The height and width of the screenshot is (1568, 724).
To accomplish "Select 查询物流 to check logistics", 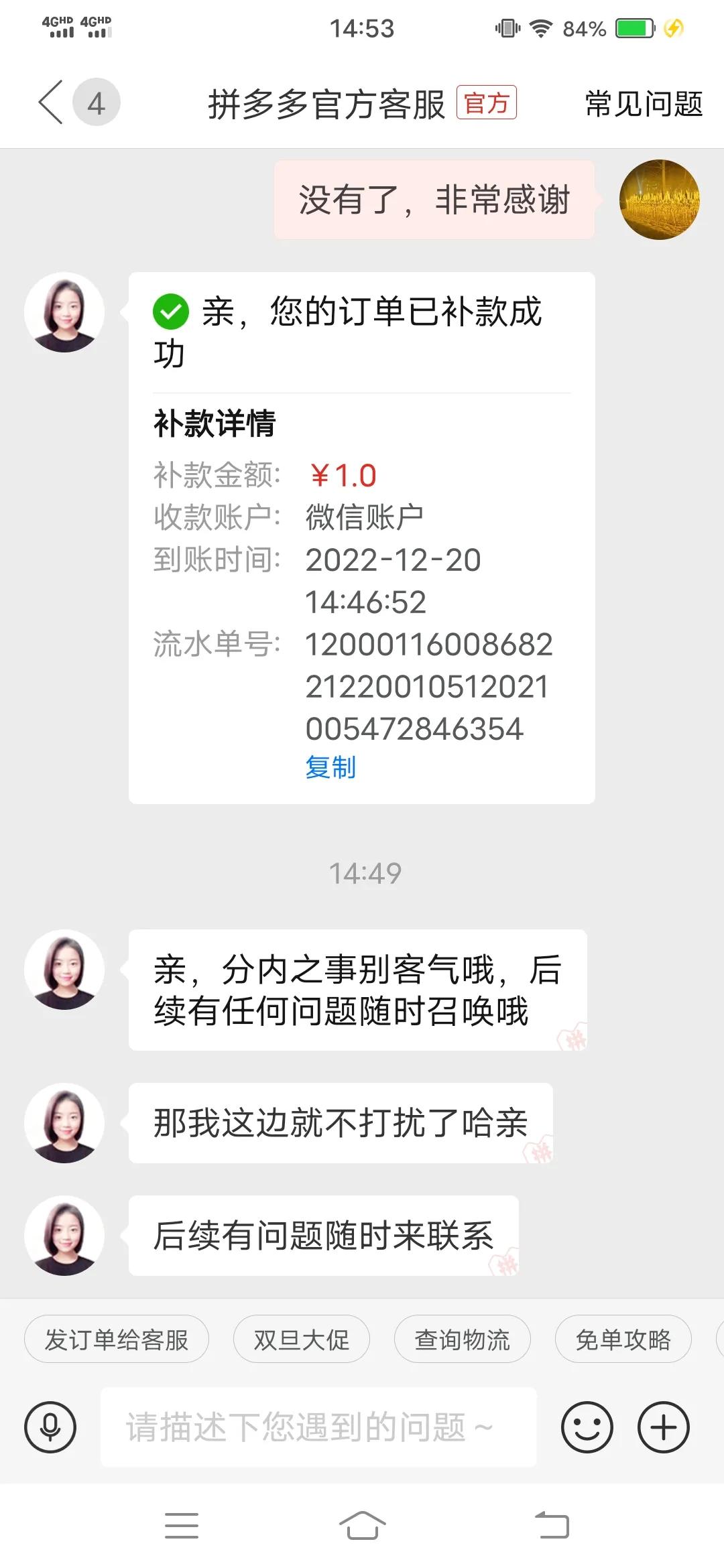I will pyautogui.click(x=461, y=1338).
